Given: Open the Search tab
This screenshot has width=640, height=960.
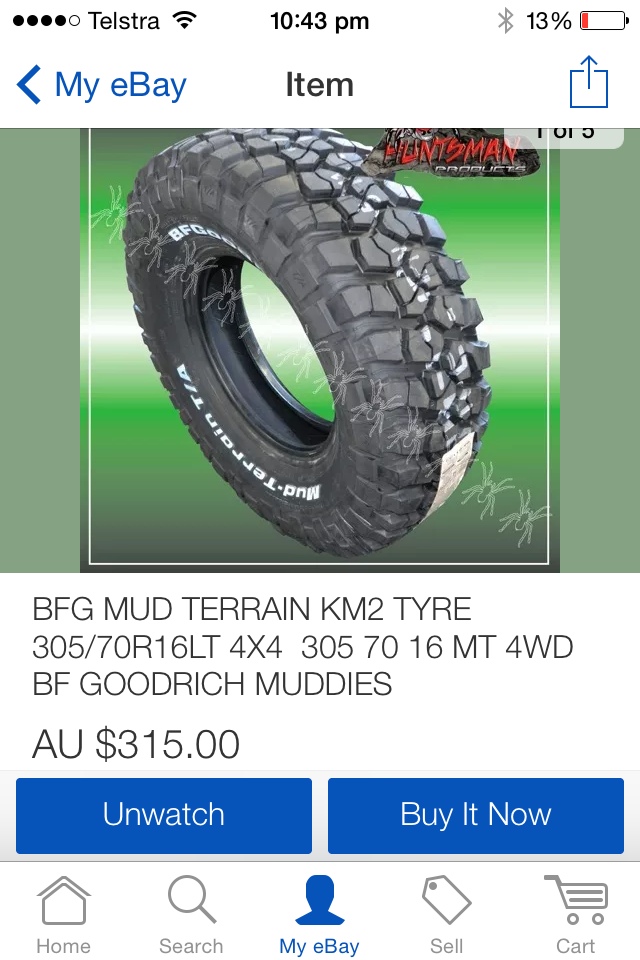Looking at the screenshot, I should tap(191, 914).
